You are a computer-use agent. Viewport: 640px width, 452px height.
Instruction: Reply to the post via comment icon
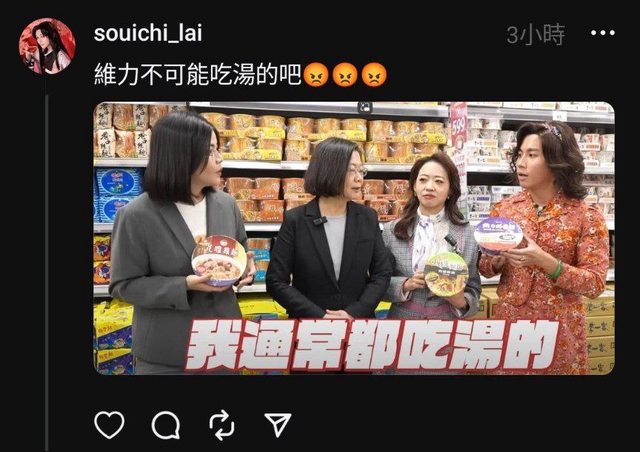[165, 425]
